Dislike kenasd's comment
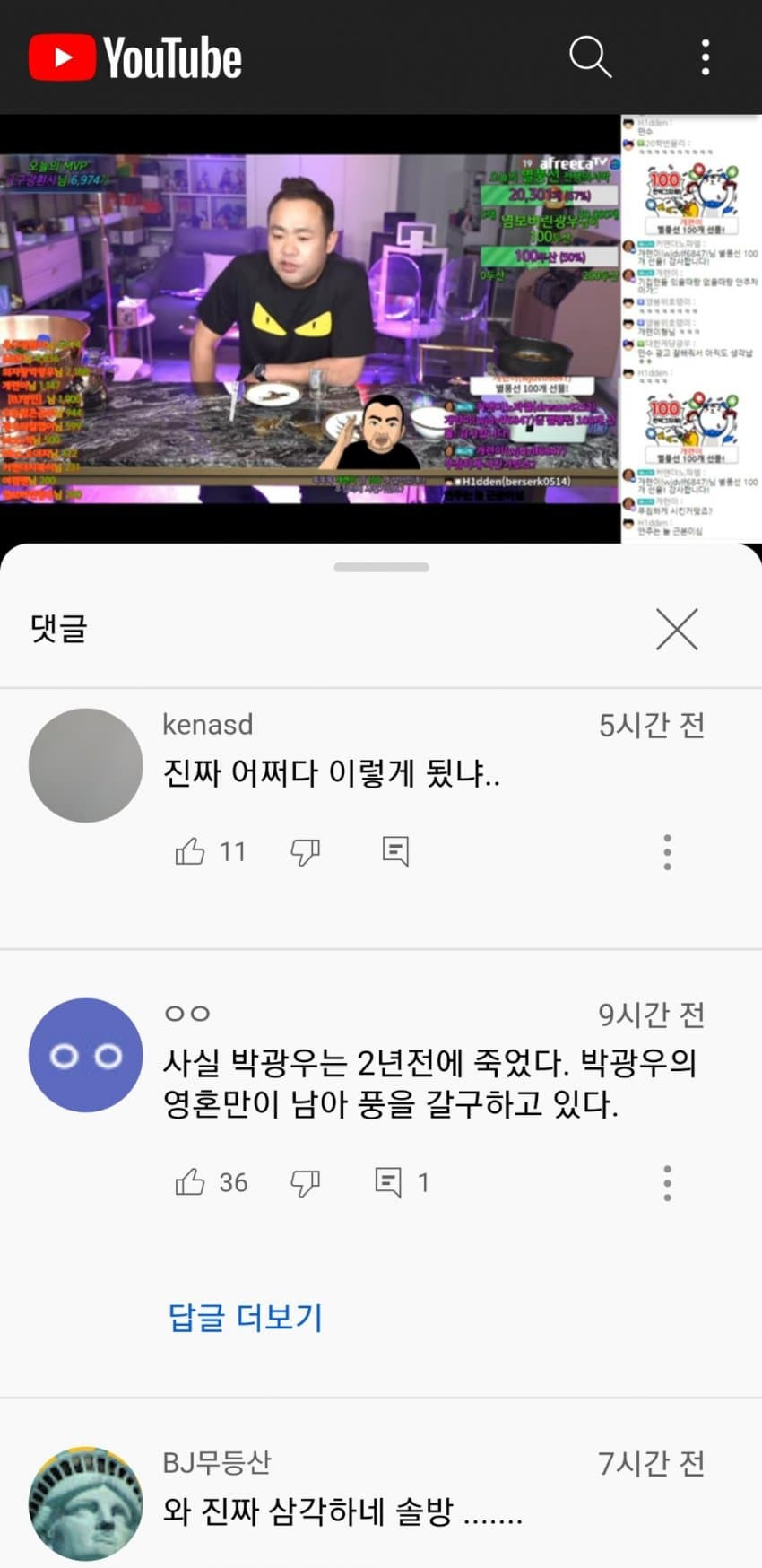Viewport: 762px width, 1568px height. pyautogui.click(x=305, y=851)
